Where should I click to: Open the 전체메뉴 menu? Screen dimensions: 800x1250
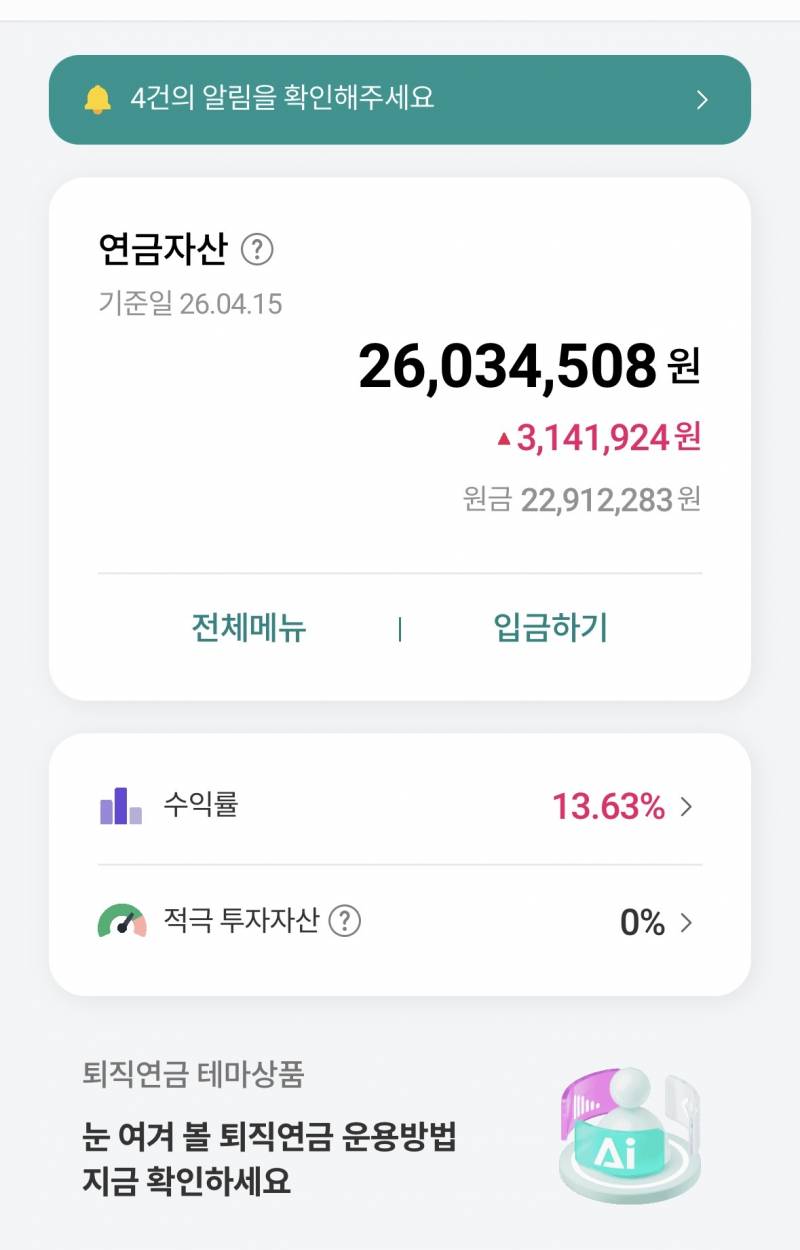click(248, 627)
